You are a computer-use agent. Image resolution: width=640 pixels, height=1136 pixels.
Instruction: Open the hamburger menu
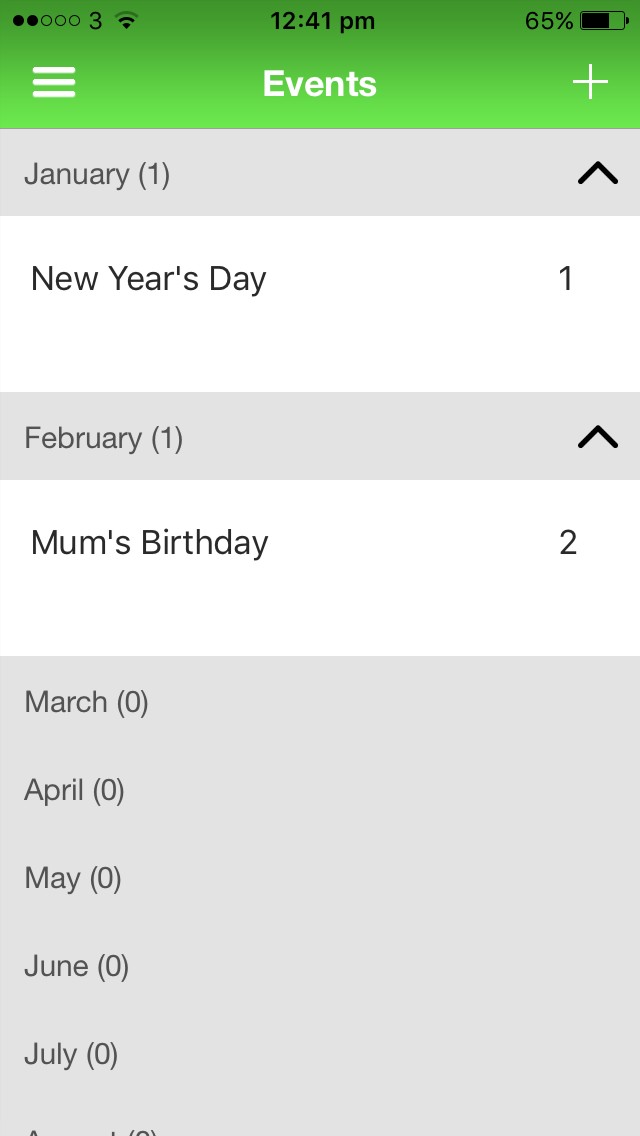point(54,83)
